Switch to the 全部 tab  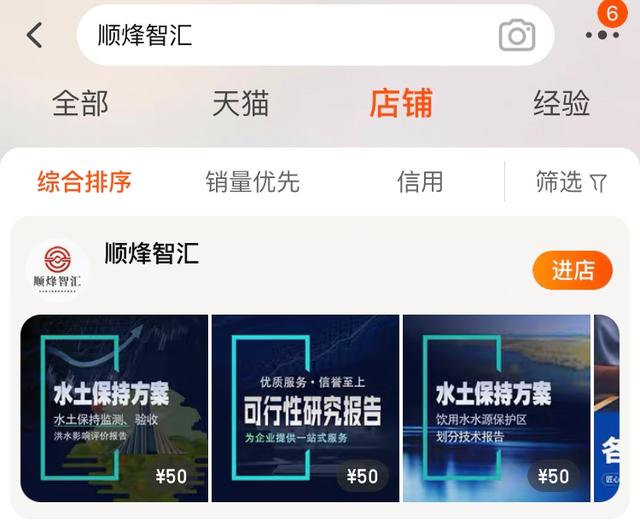(80, 103)
